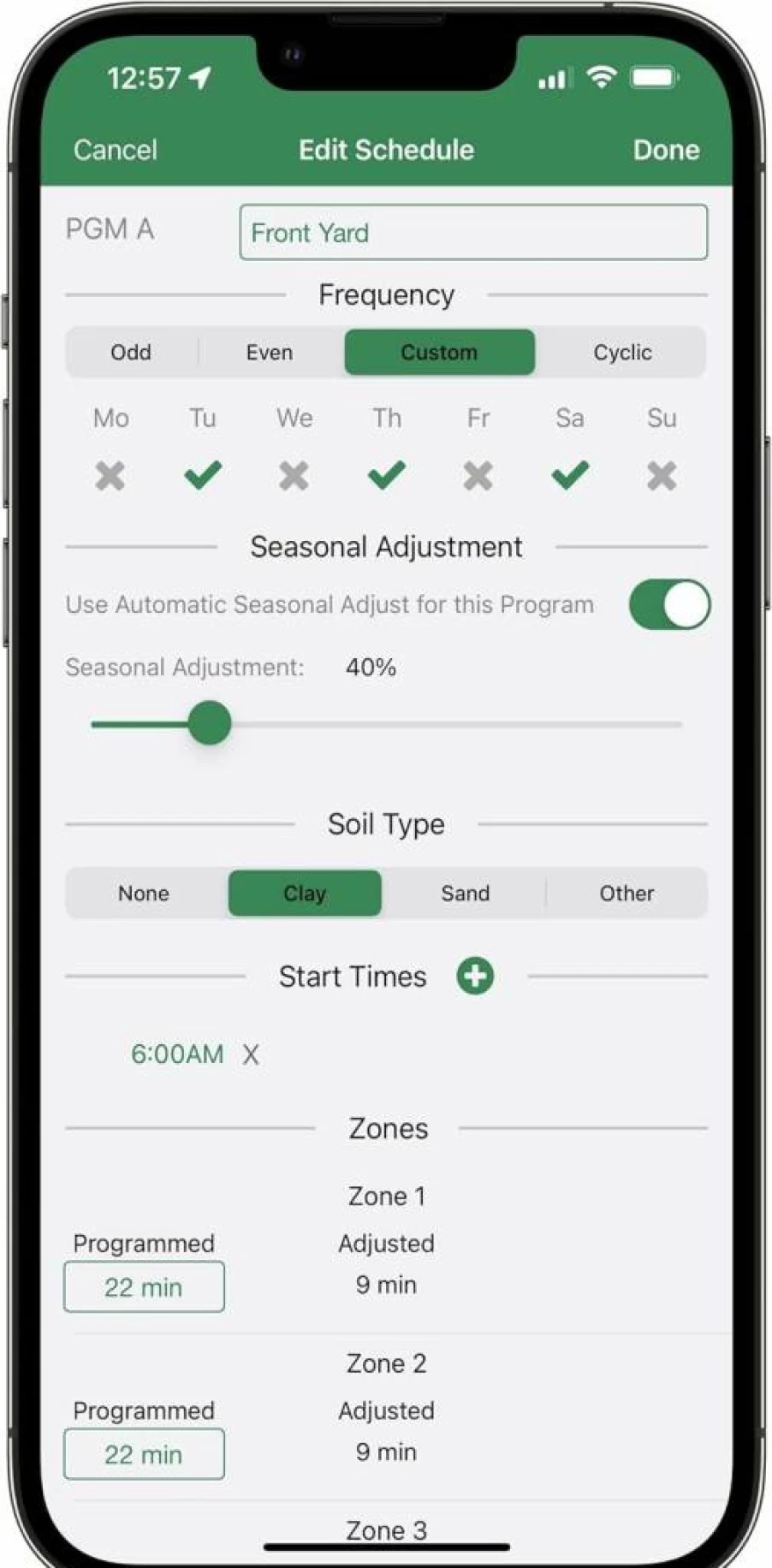
Task: Tap Done to save schedule
Action: 666,150
